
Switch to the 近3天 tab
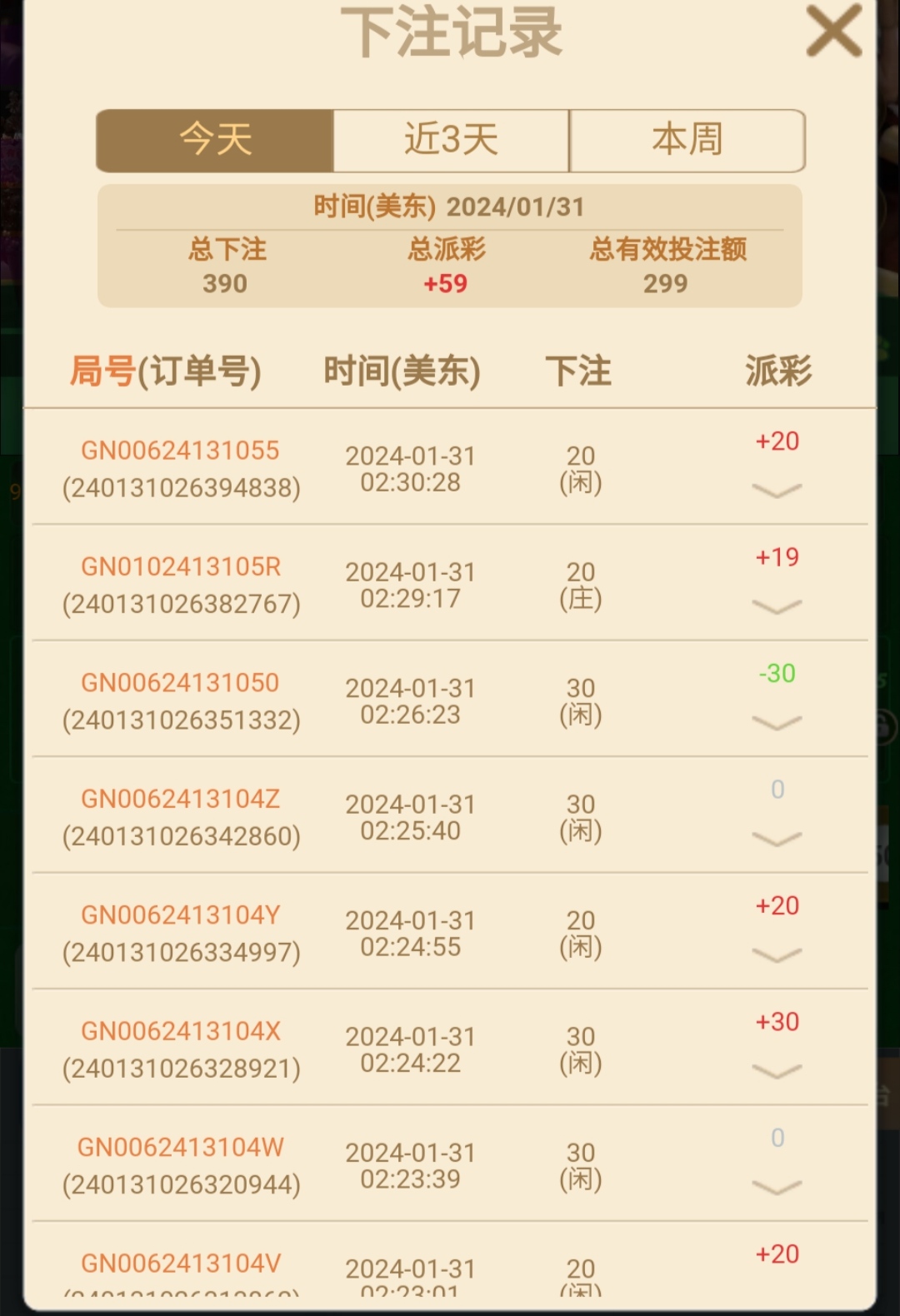[451, 140]
